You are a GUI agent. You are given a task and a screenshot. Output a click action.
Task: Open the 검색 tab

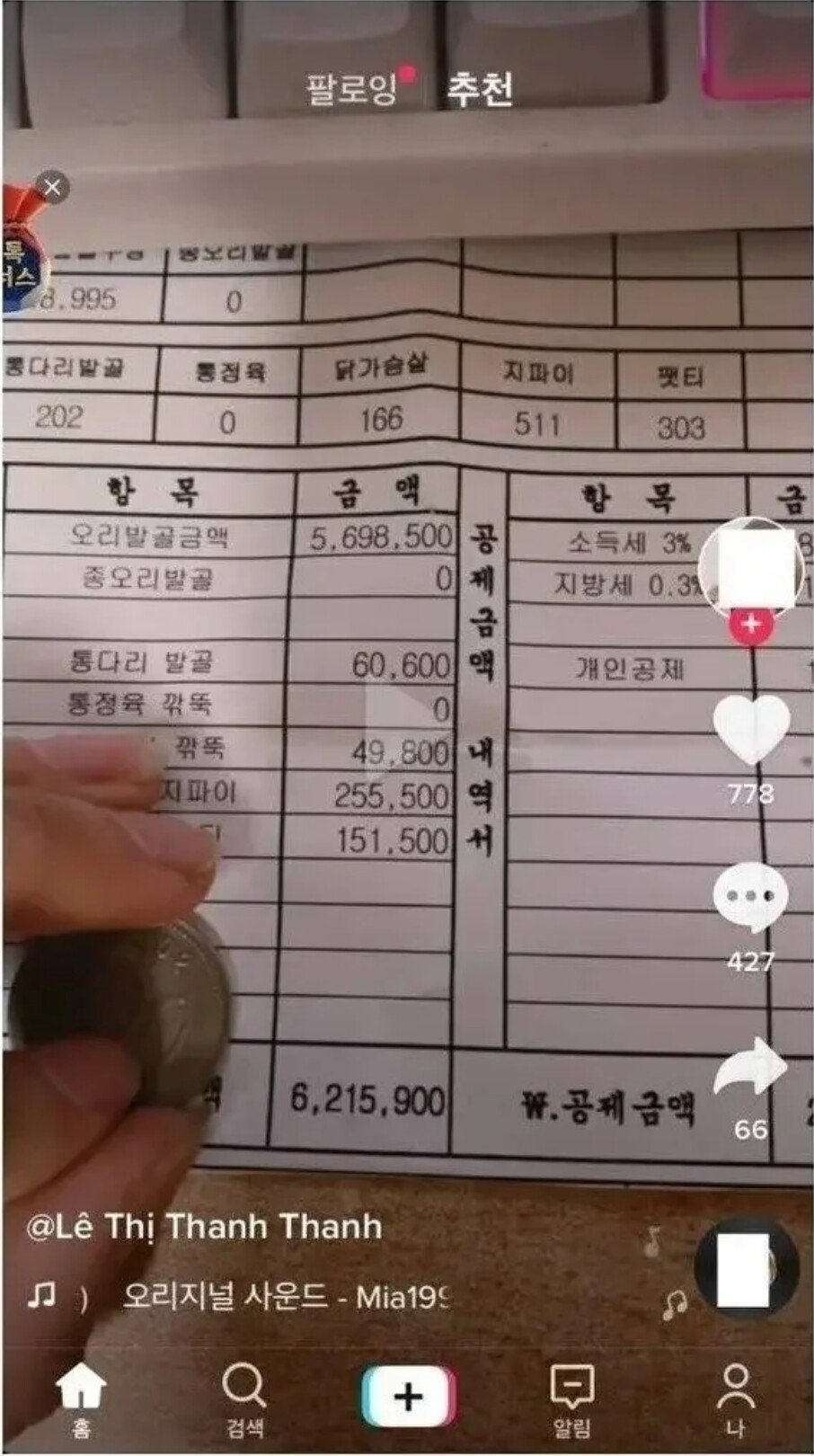[243, 1398]
